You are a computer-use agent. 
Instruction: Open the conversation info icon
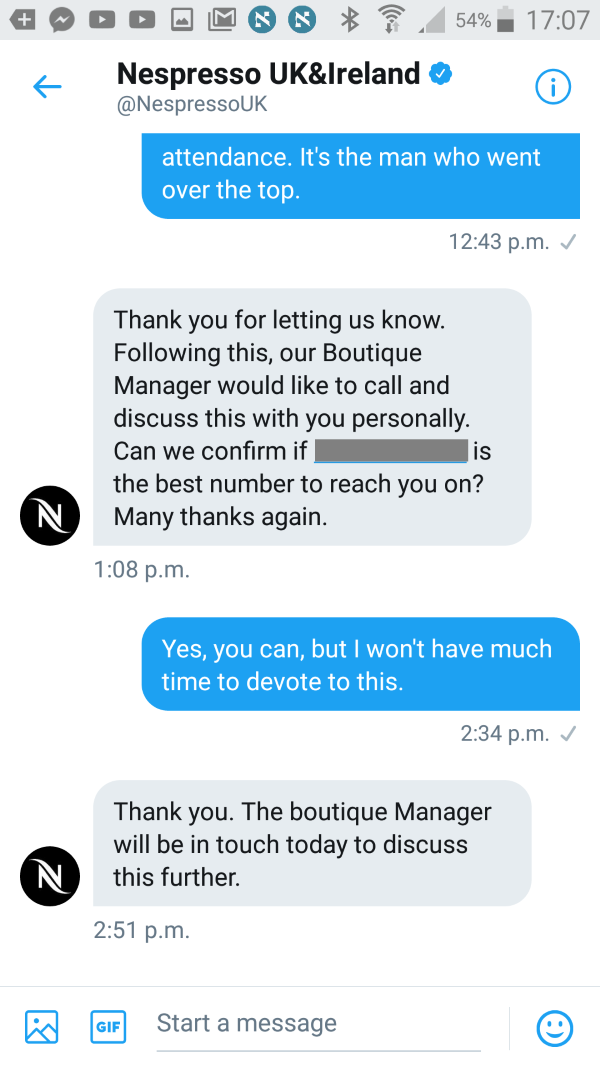[x=553, y=87]
